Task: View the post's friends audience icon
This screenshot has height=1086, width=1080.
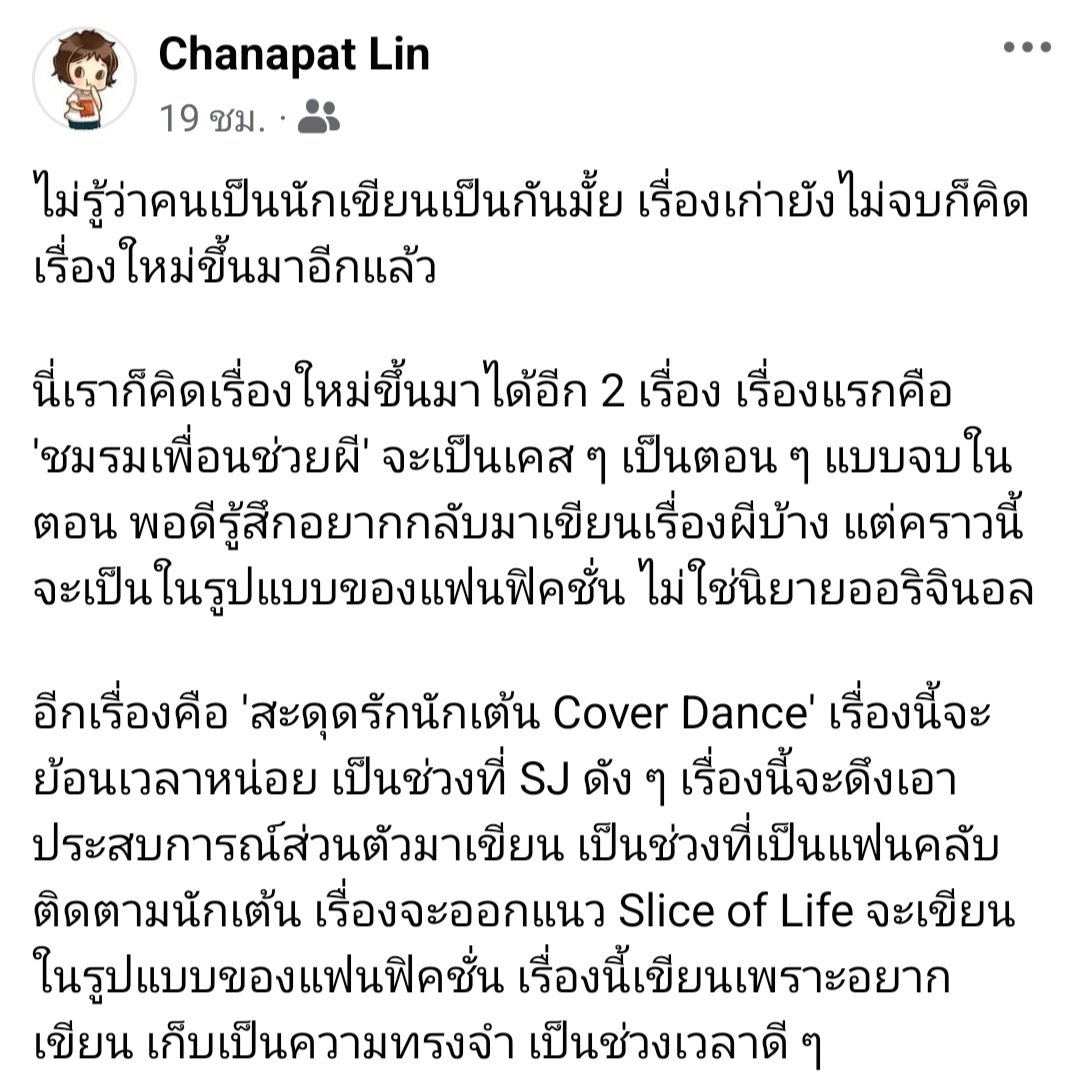Action: pos(319,119)
